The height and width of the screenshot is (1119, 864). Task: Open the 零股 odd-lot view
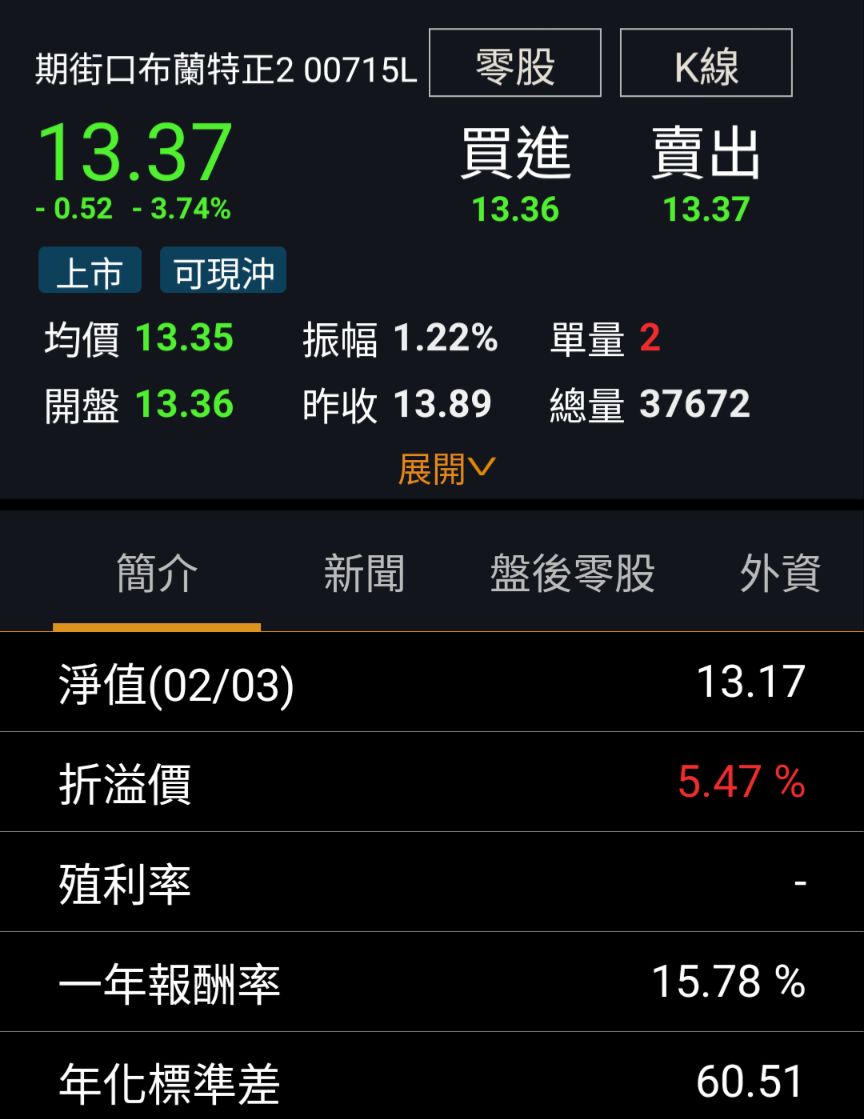click(514, 63)
